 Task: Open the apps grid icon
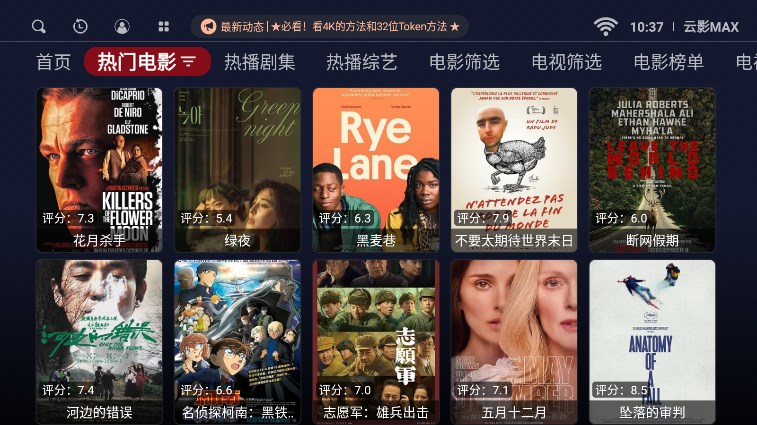point(164,27)
